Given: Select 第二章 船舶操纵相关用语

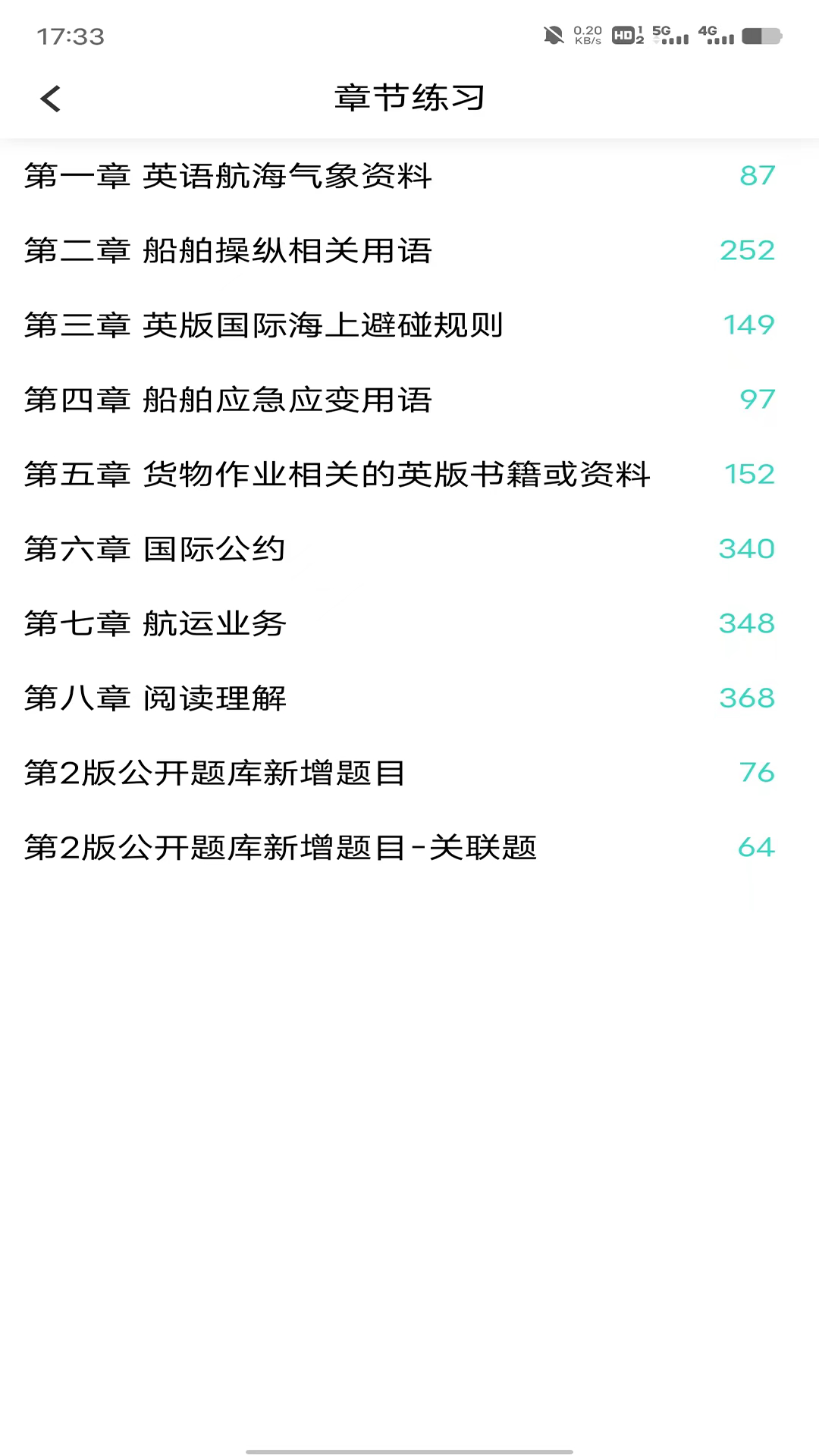Looking at the screenshot, I should (x=227, y=250).
